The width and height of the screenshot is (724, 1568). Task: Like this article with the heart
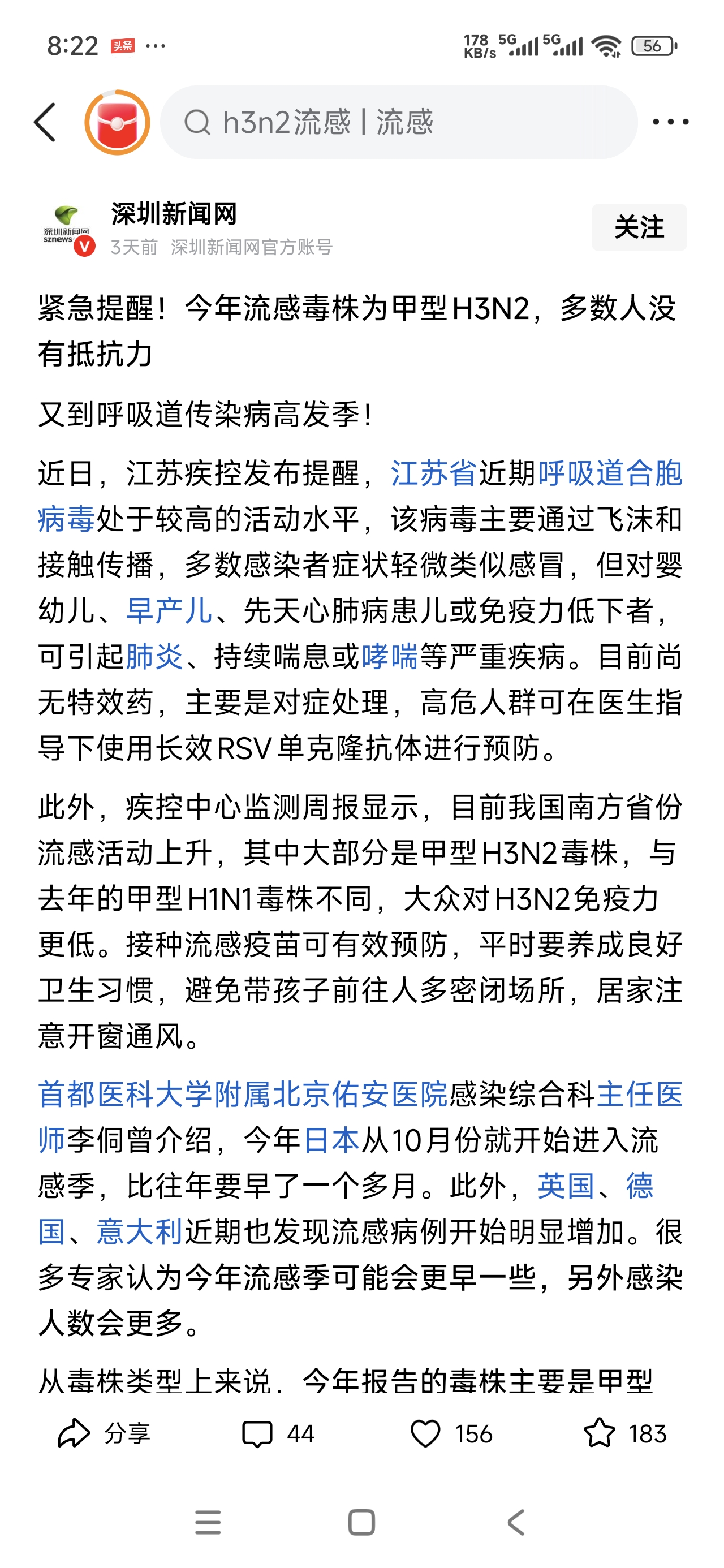pos(451,1433)
